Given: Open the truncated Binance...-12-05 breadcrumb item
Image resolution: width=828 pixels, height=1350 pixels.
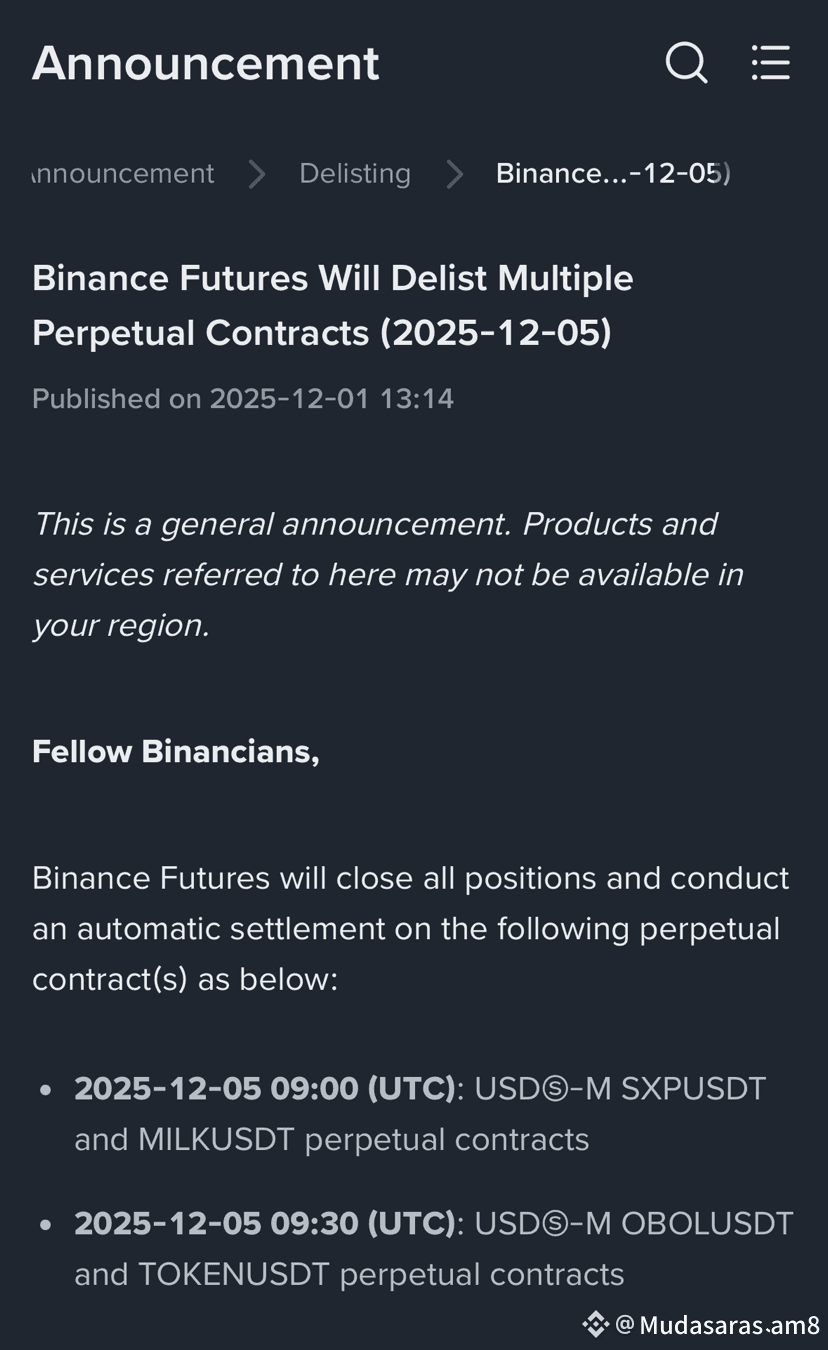Looking at the screenshot, I should coord(613,173).
